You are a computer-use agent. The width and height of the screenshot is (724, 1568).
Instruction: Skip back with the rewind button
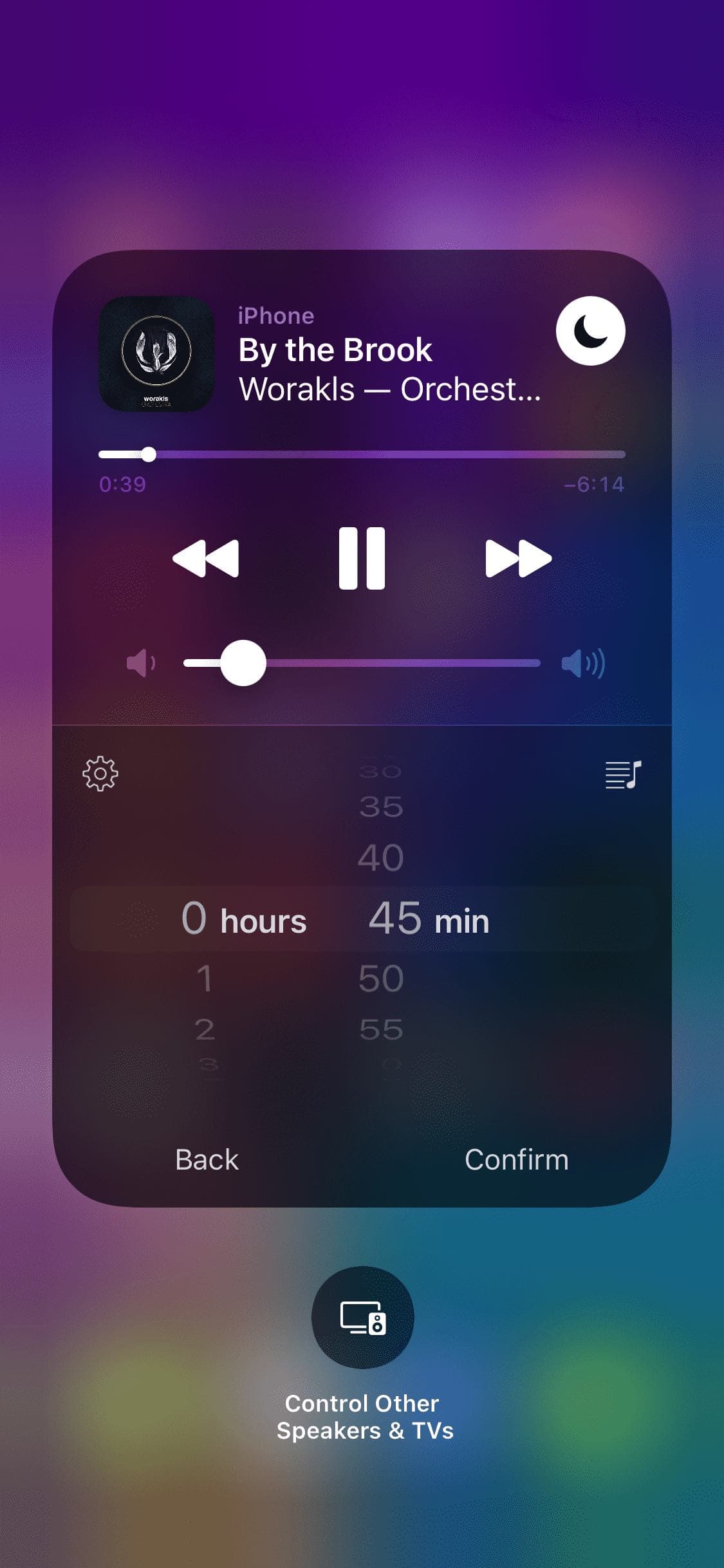pos(206,558)
